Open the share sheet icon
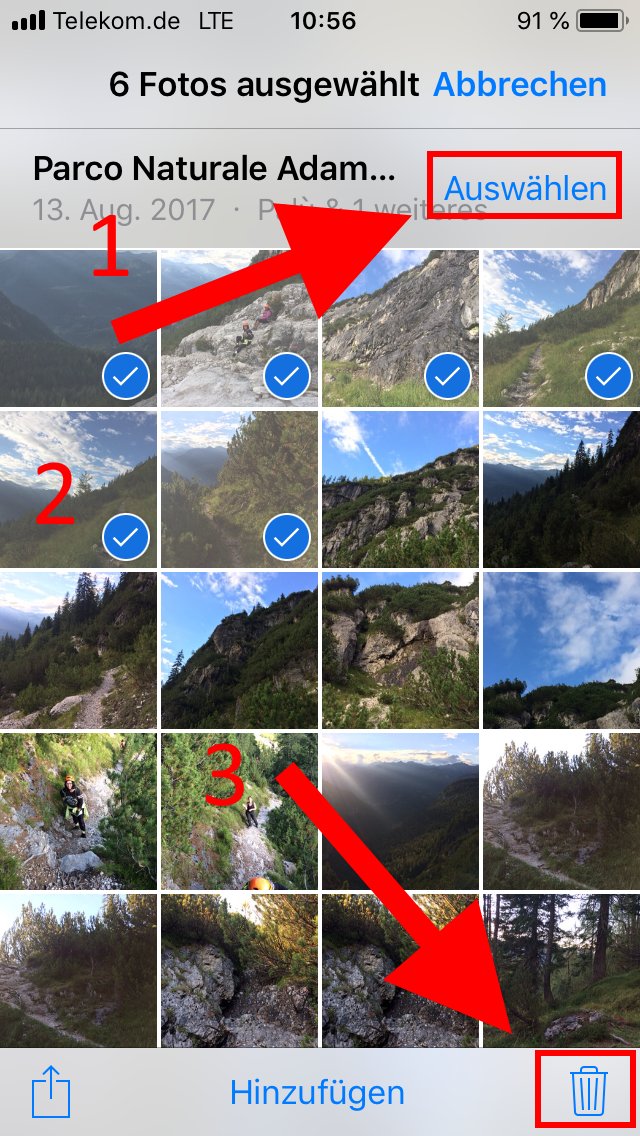This screenshot has height=1136, width=640. click(x=51, y=1092)
